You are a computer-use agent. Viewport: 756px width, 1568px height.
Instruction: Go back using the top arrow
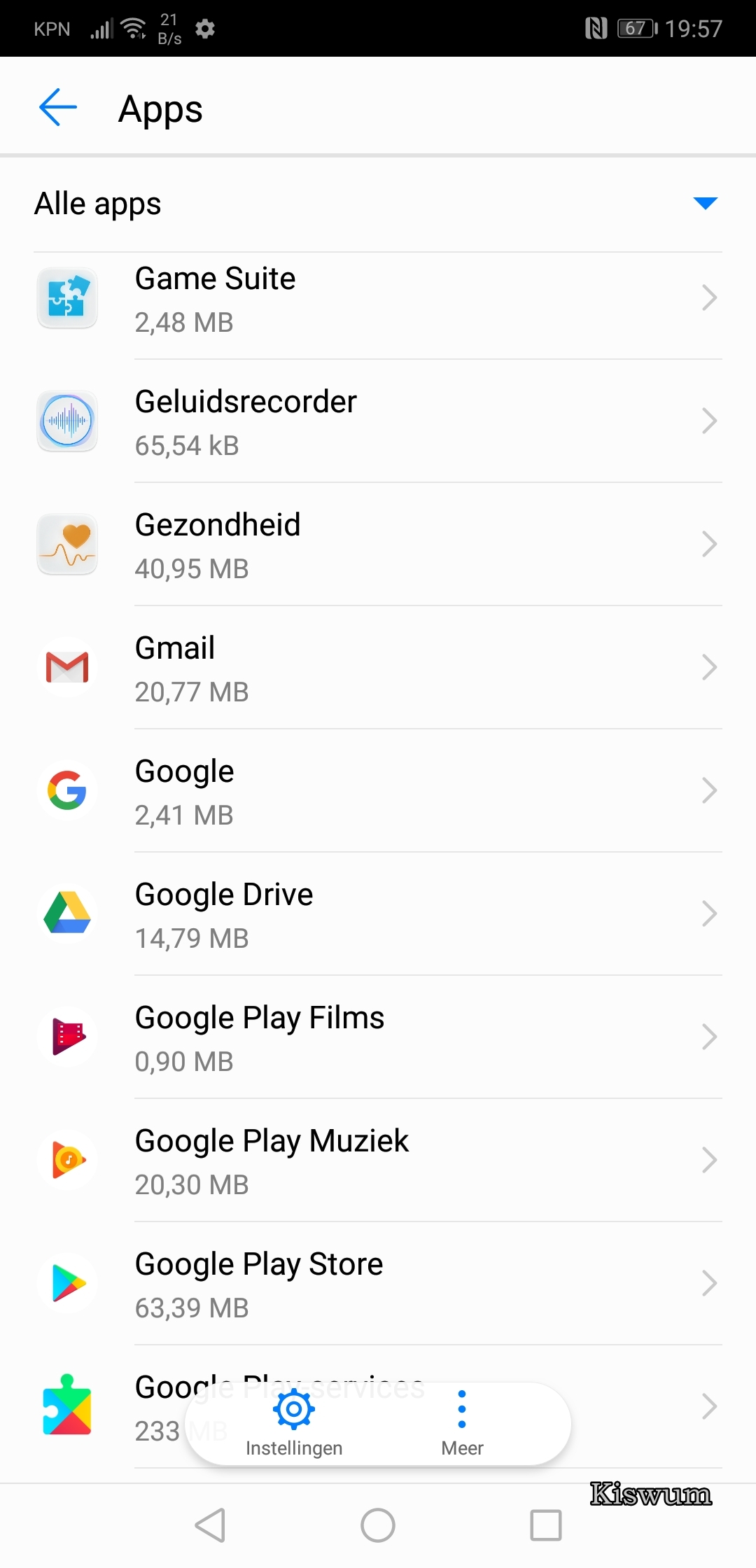(x=58, y=108)
